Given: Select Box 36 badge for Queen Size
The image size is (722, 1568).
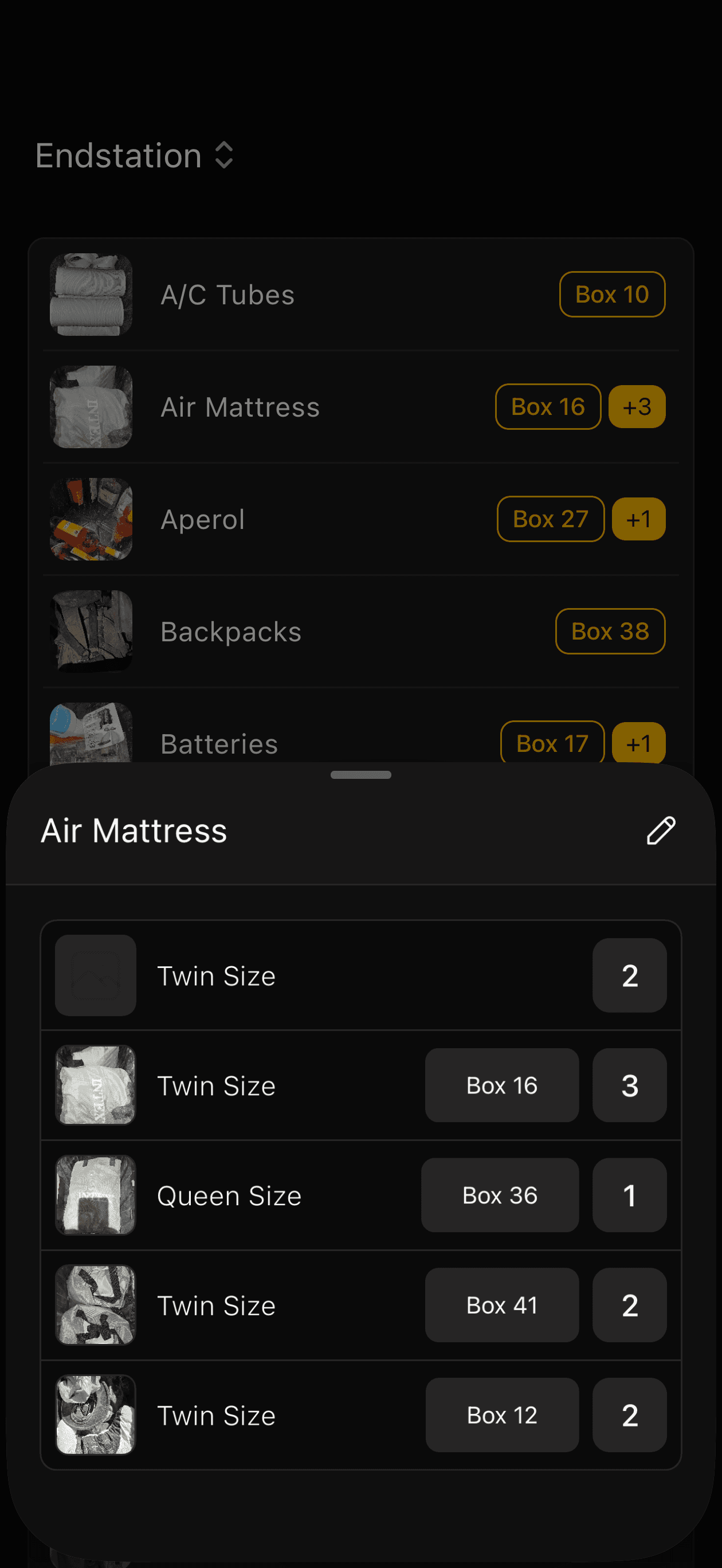Looking at the screenshot, I should pos(500,1194).
